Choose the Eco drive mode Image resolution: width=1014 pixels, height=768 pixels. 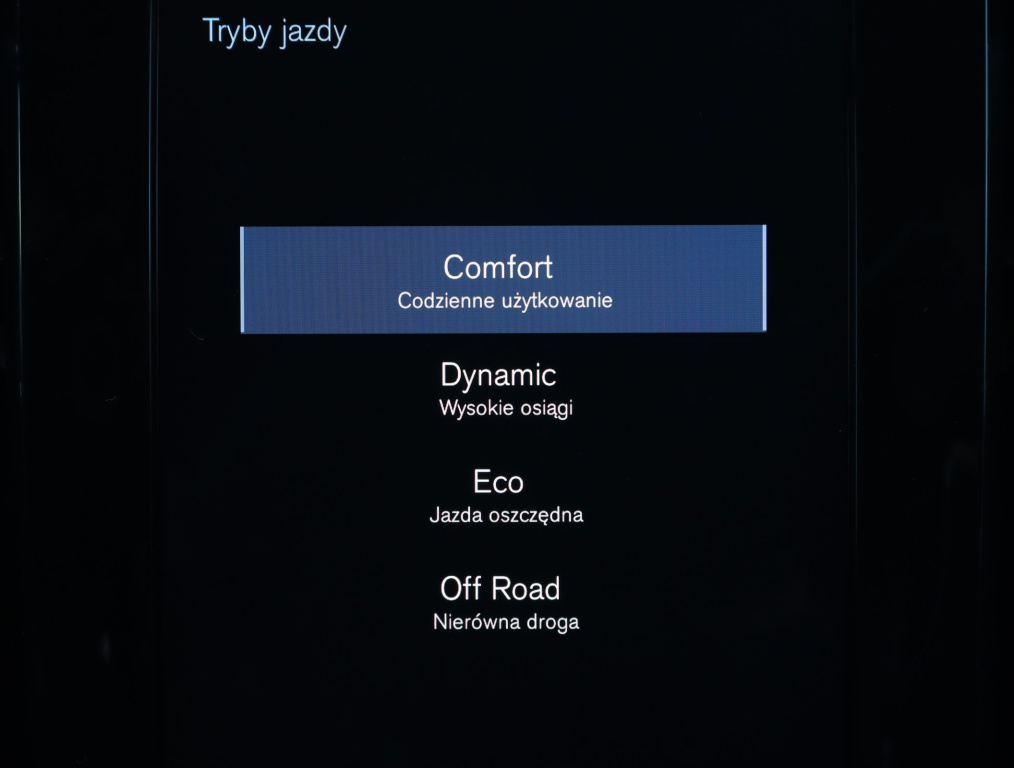[x=503, y=495]
